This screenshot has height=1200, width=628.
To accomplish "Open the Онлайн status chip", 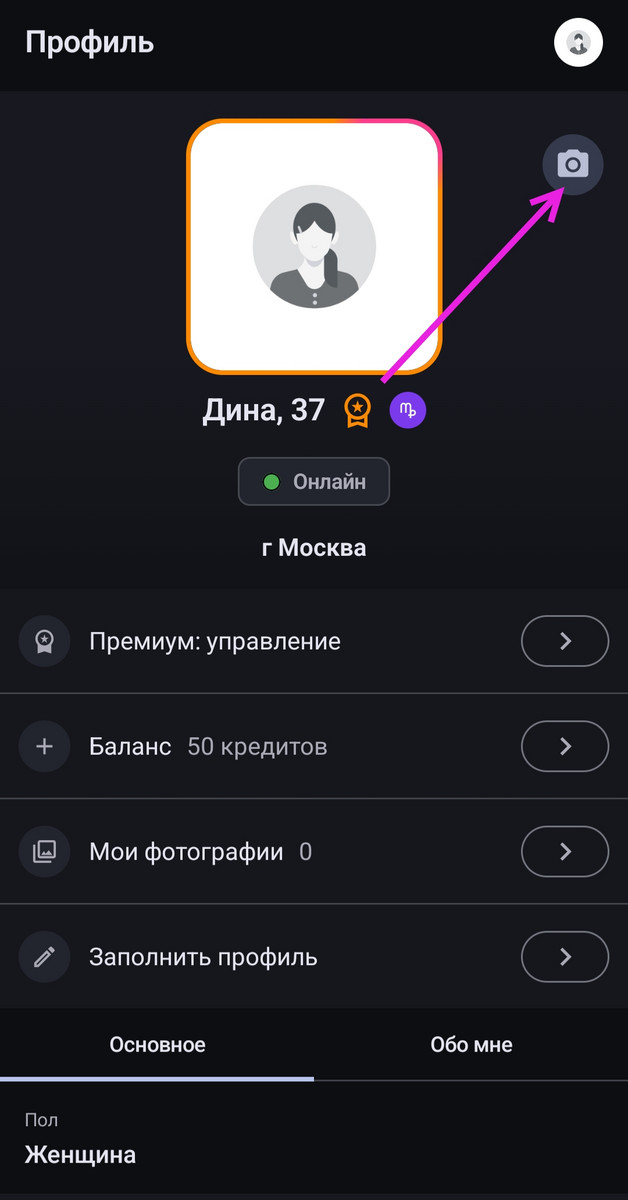I will click(313, 482).
